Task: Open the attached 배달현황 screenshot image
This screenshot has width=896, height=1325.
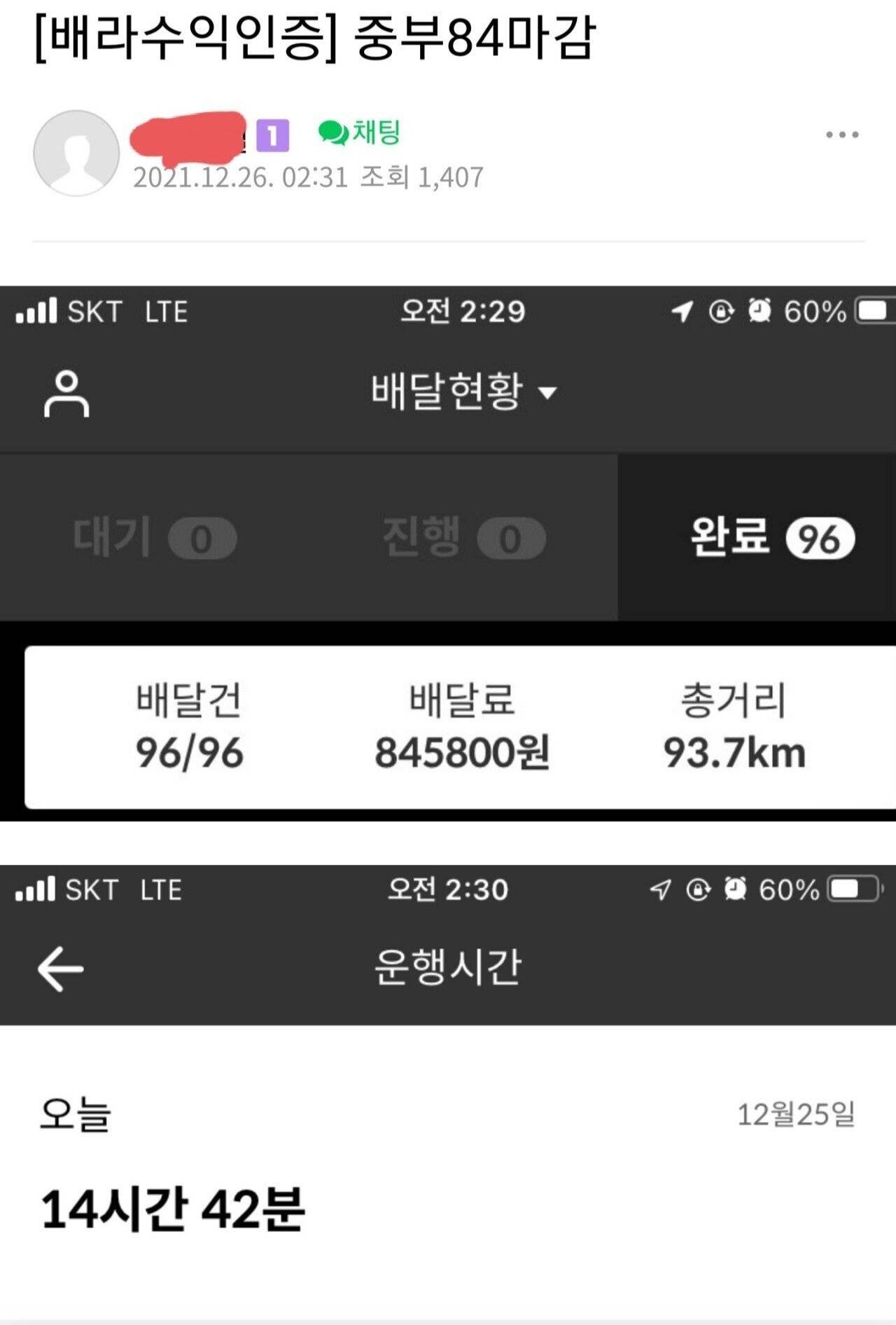Action: tap(448, 553)
